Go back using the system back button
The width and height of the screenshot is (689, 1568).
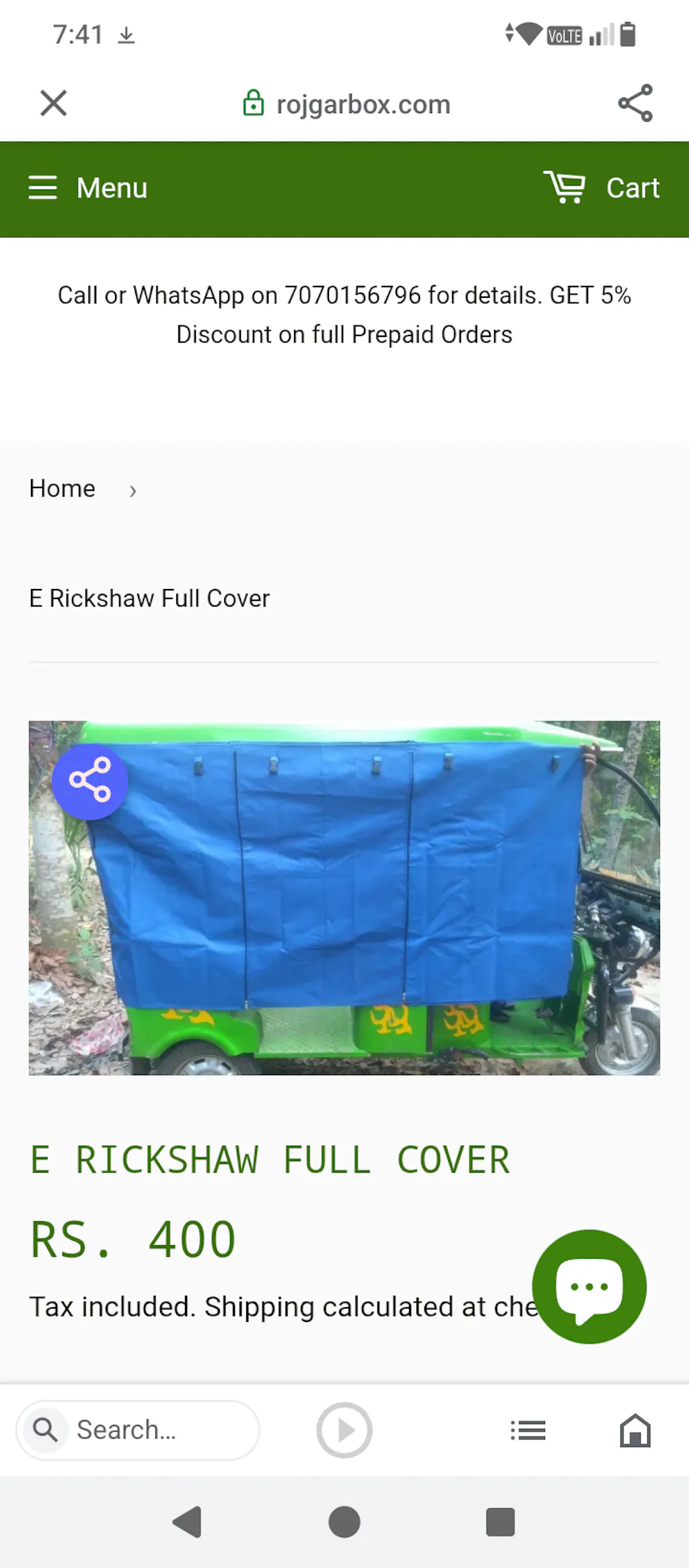click(188, 1522)
